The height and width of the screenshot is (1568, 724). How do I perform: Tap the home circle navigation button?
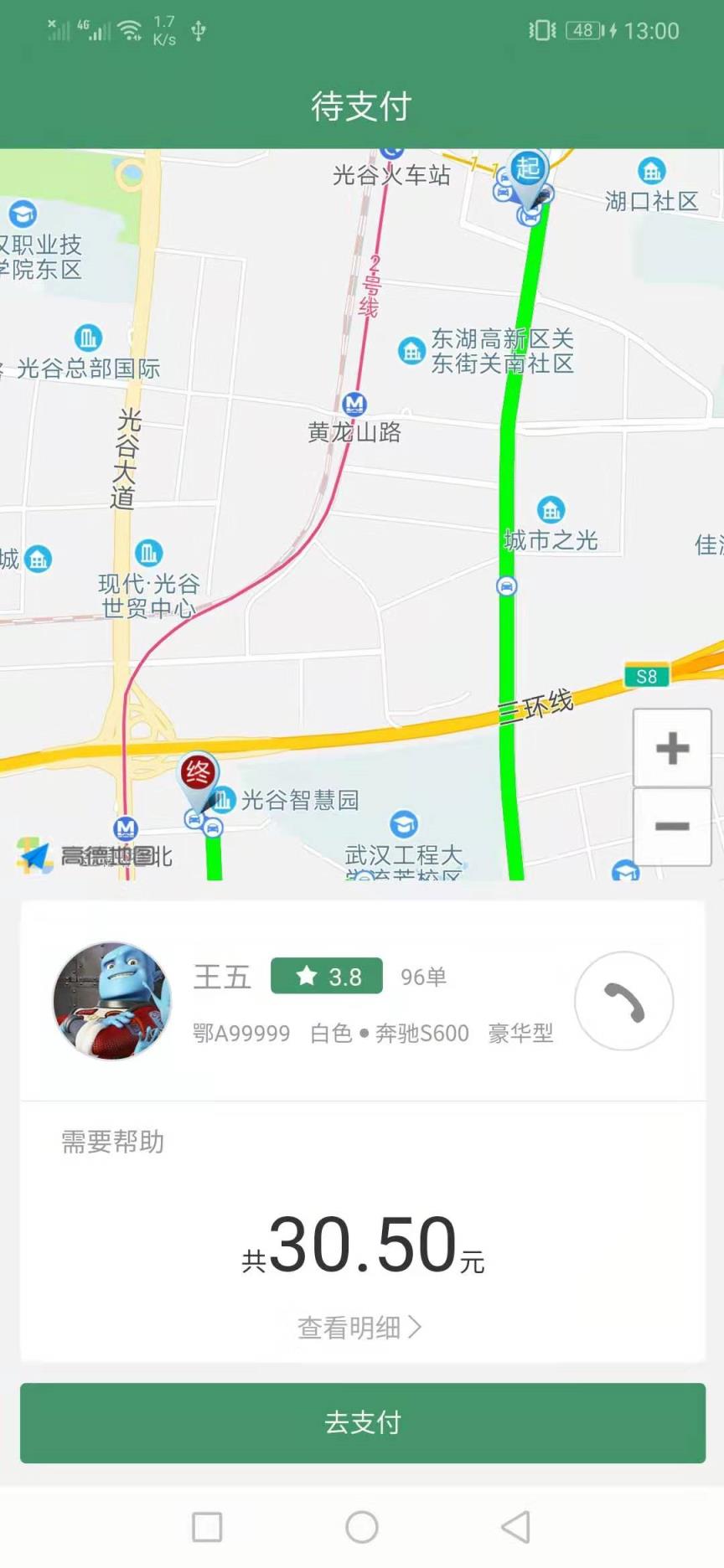pyautogui.click(x=360, y=1527)
